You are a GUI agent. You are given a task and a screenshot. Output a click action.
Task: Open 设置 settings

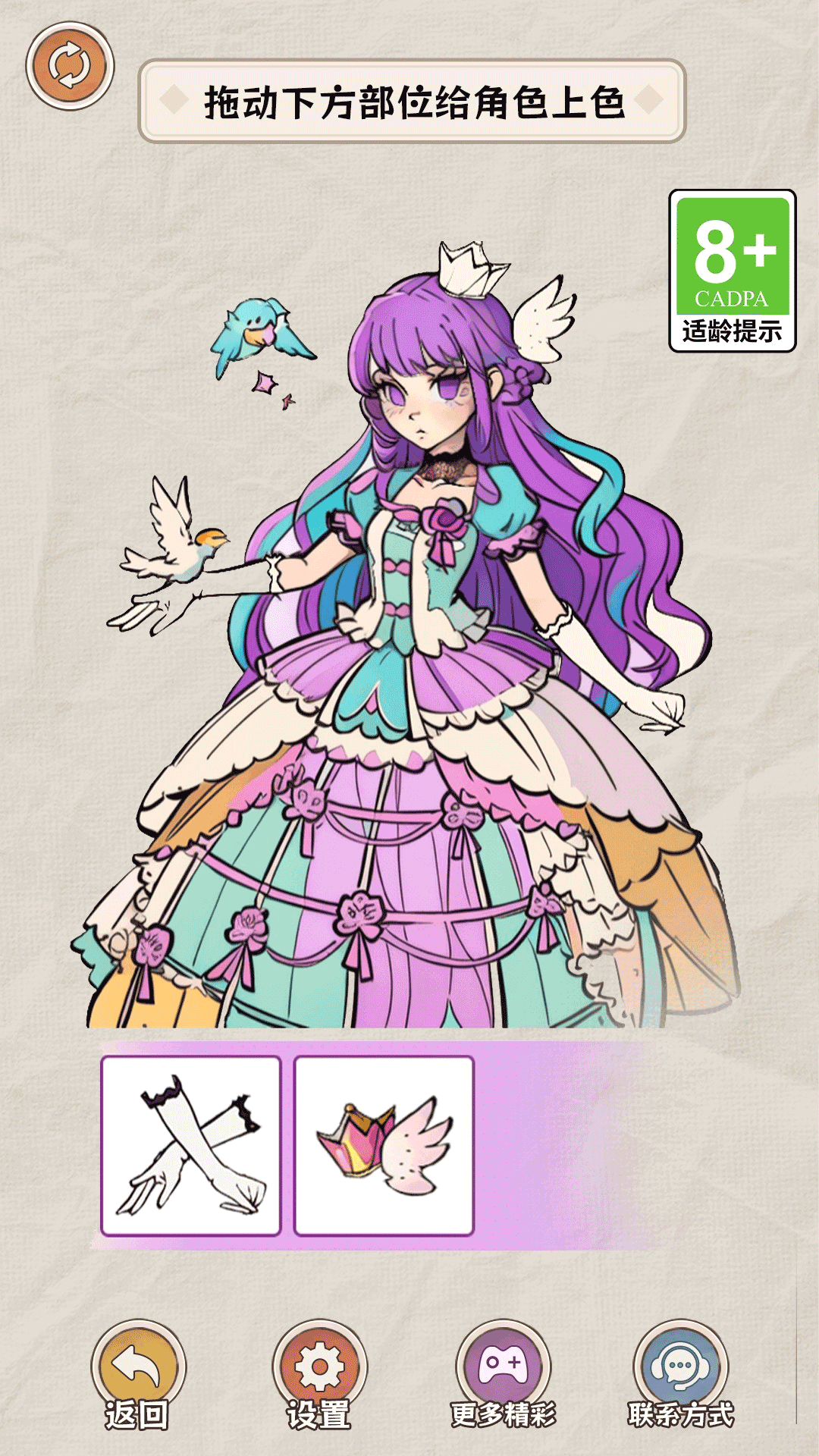coord(319,1374)
